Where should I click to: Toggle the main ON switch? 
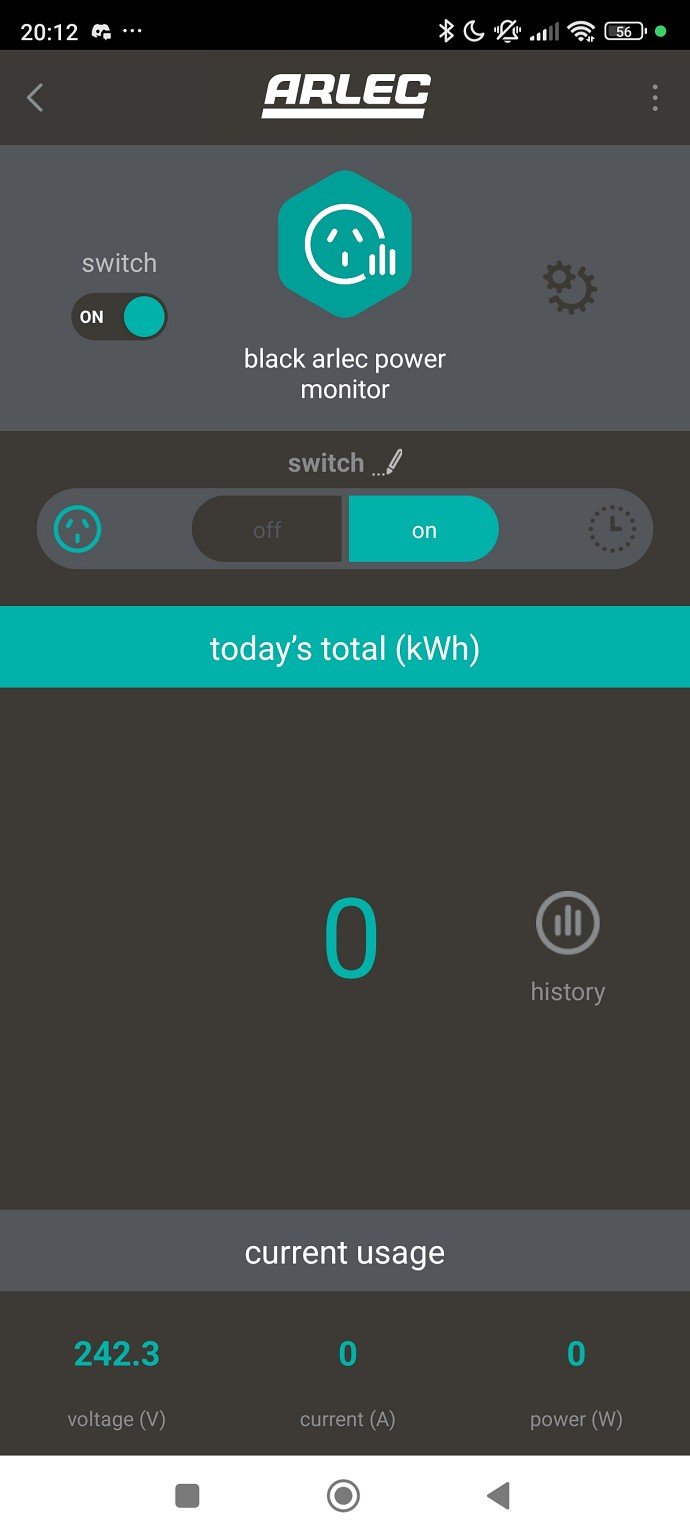coord(119,317)
